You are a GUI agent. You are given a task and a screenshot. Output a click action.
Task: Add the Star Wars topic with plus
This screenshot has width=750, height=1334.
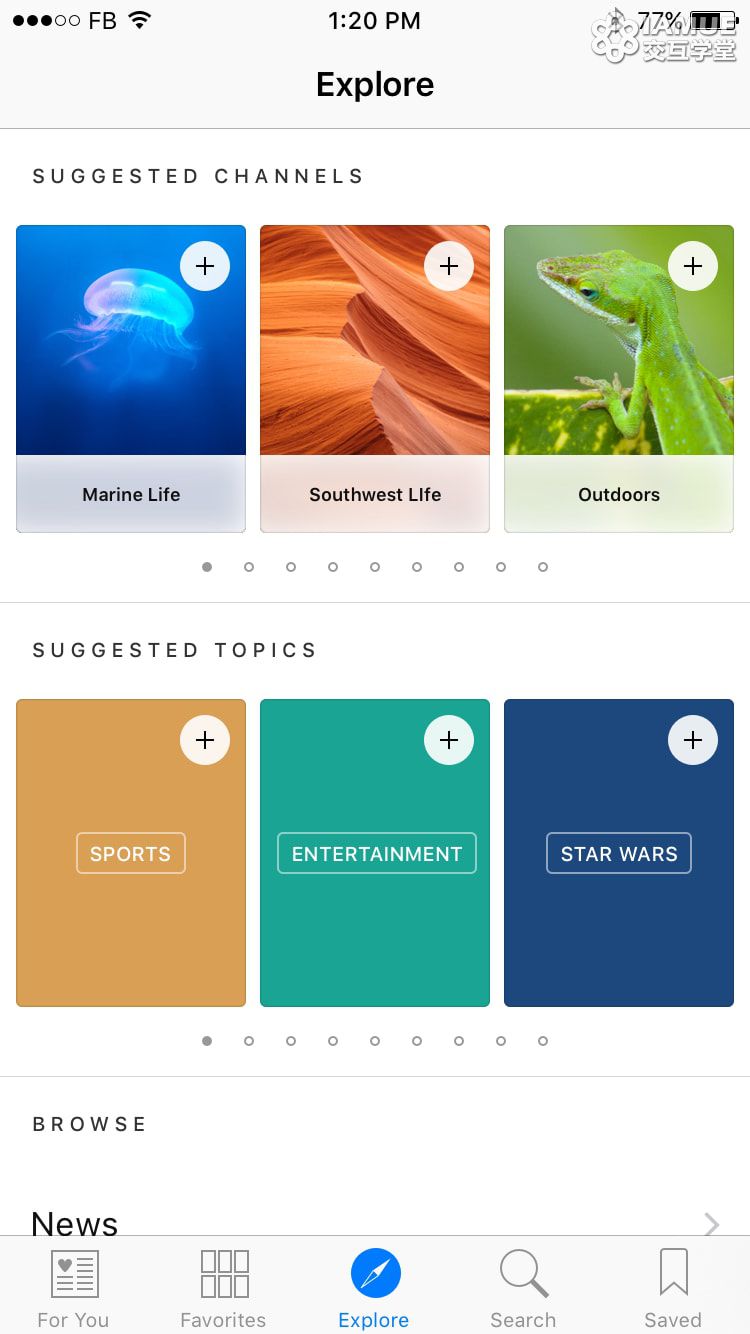pos(693,740)
